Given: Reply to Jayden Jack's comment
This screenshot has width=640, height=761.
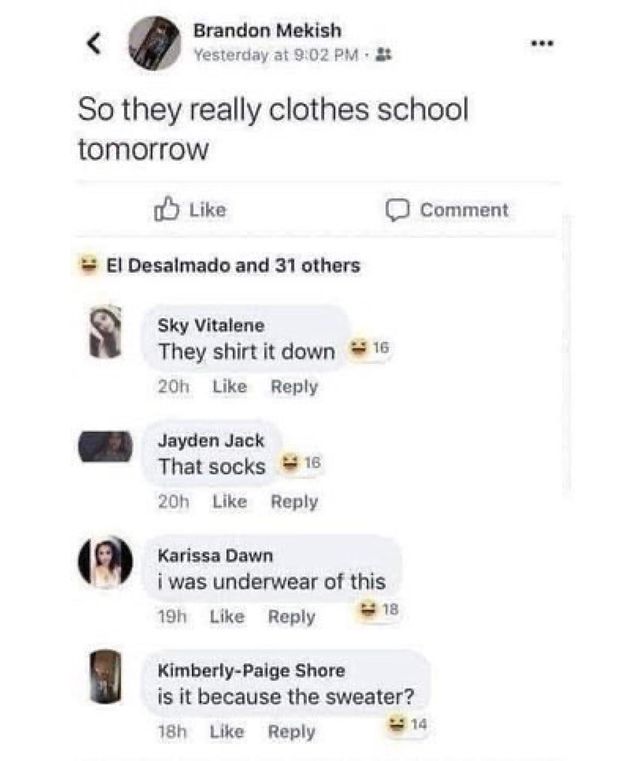Looking at the screenshot, I should [294, 502].
